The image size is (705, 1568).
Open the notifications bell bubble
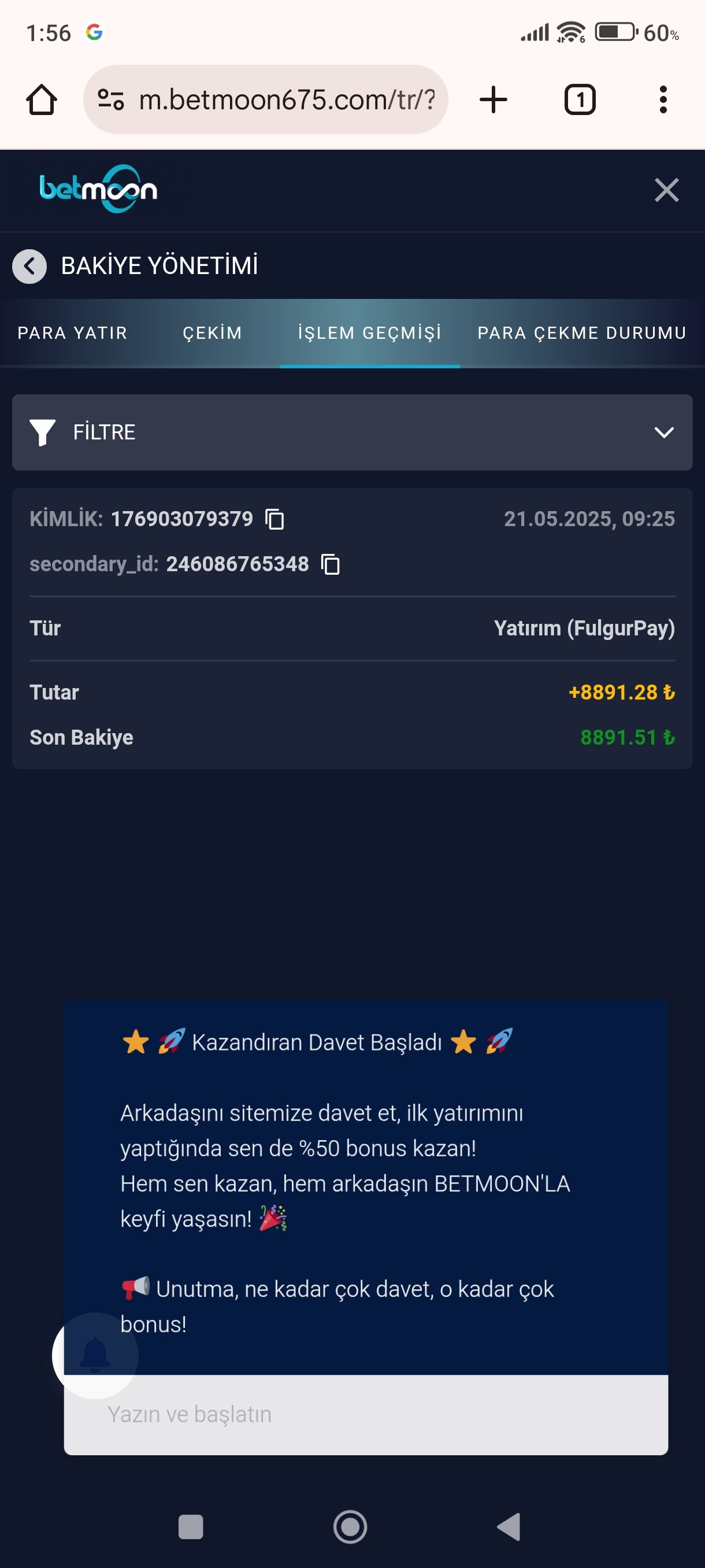coord(95,1356)
